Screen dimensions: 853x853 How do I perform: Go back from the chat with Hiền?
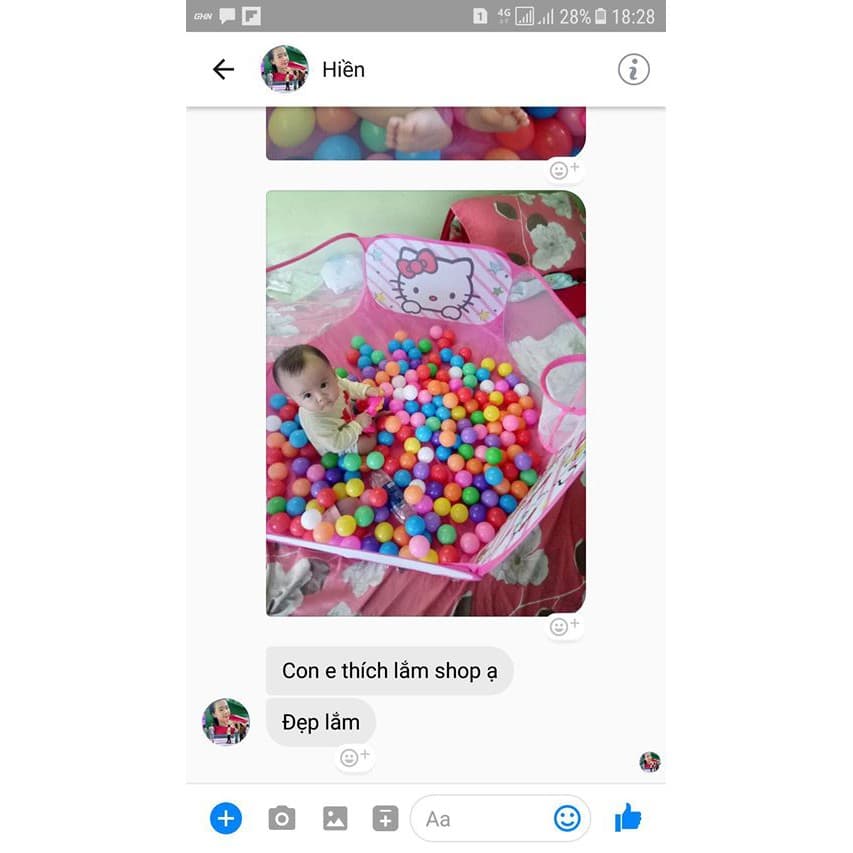223,69
